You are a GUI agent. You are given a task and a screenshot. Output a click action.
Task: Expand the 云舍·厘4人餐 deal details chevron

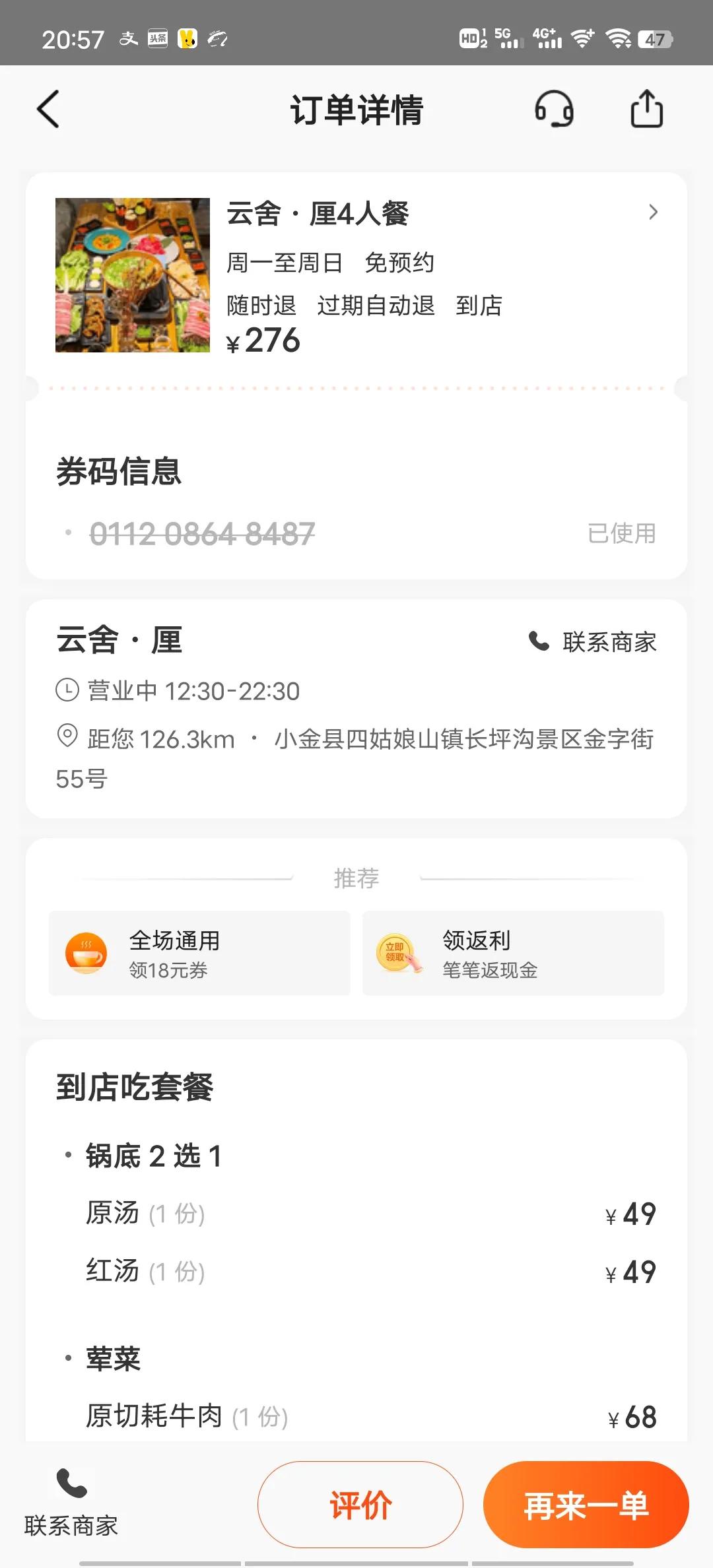(654, 212)
